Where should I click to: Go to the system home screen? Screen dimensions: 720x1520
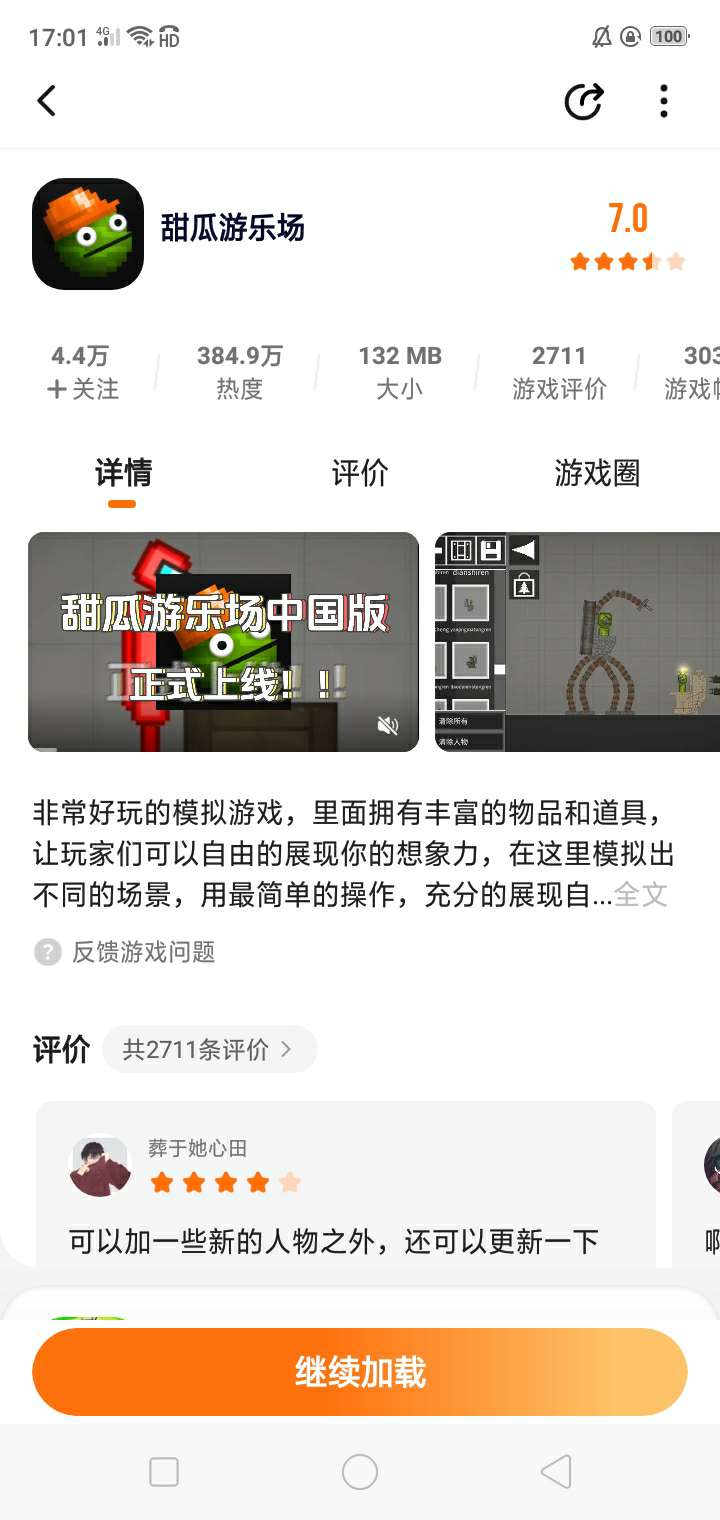pos(360,1472)
